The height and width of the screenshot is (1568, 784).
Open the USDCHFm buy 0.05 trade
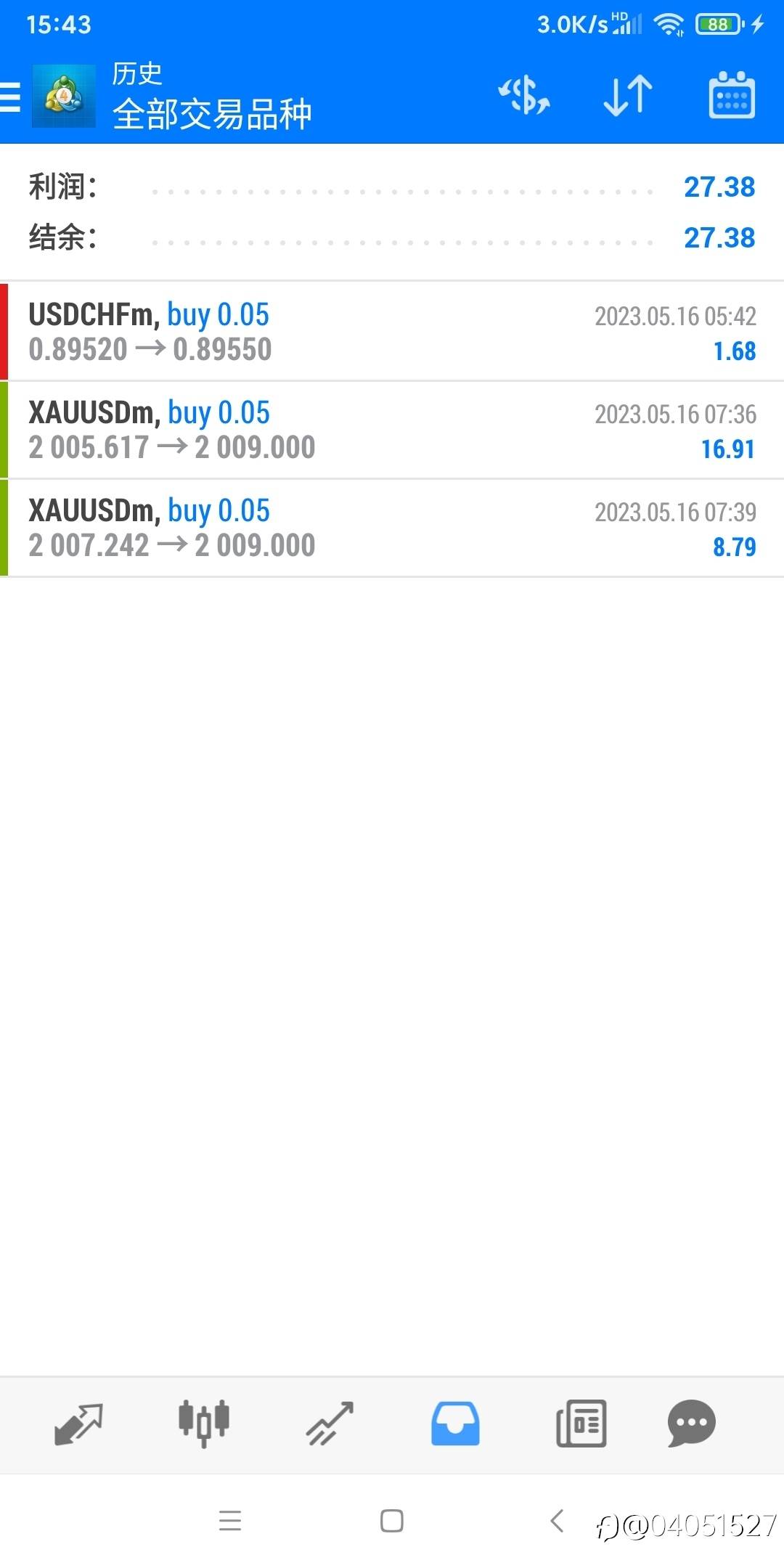click(x=392, y=332)
